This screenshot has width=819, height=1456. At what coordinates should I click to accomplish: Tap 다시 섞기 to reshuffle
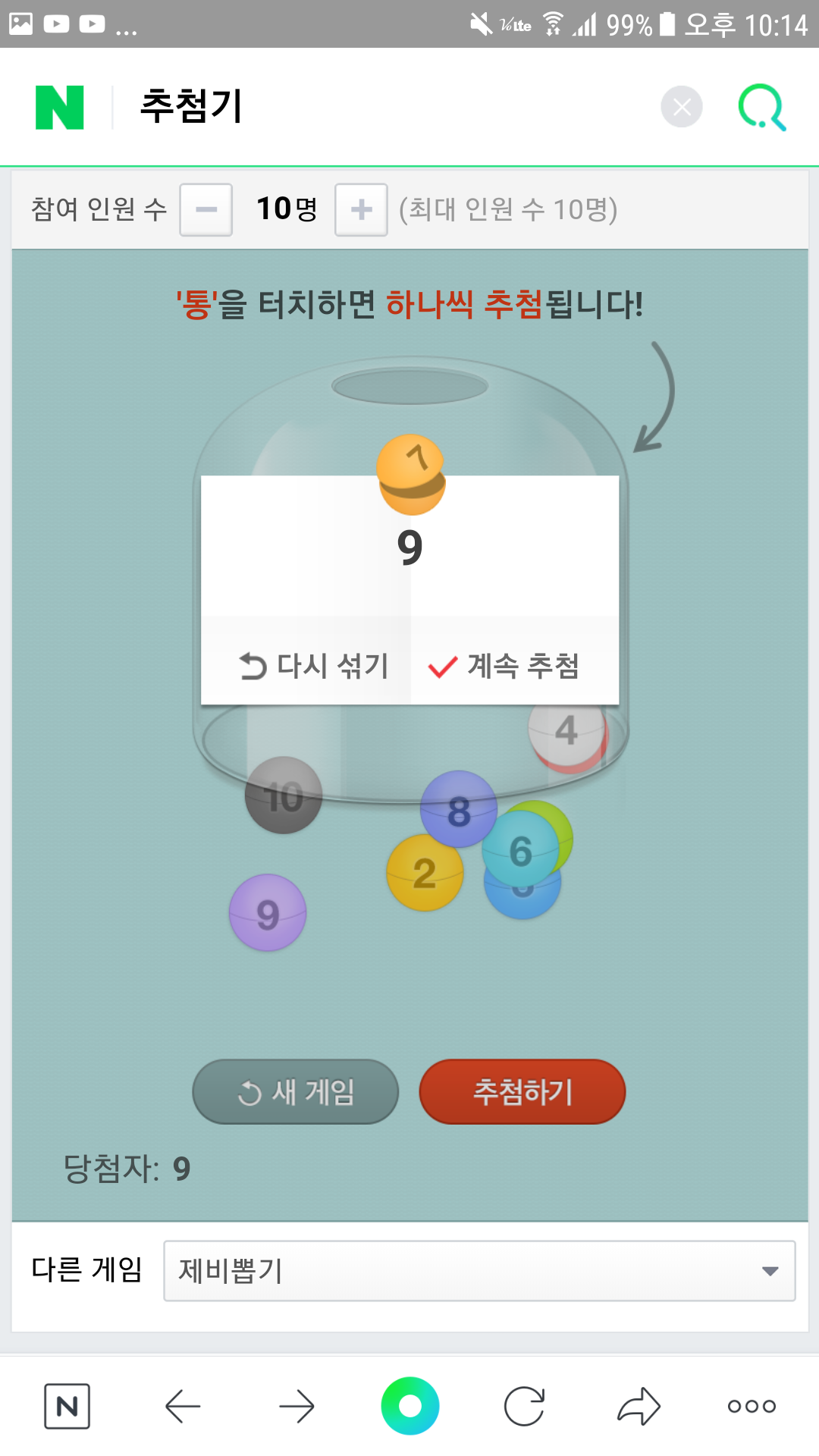314,666
